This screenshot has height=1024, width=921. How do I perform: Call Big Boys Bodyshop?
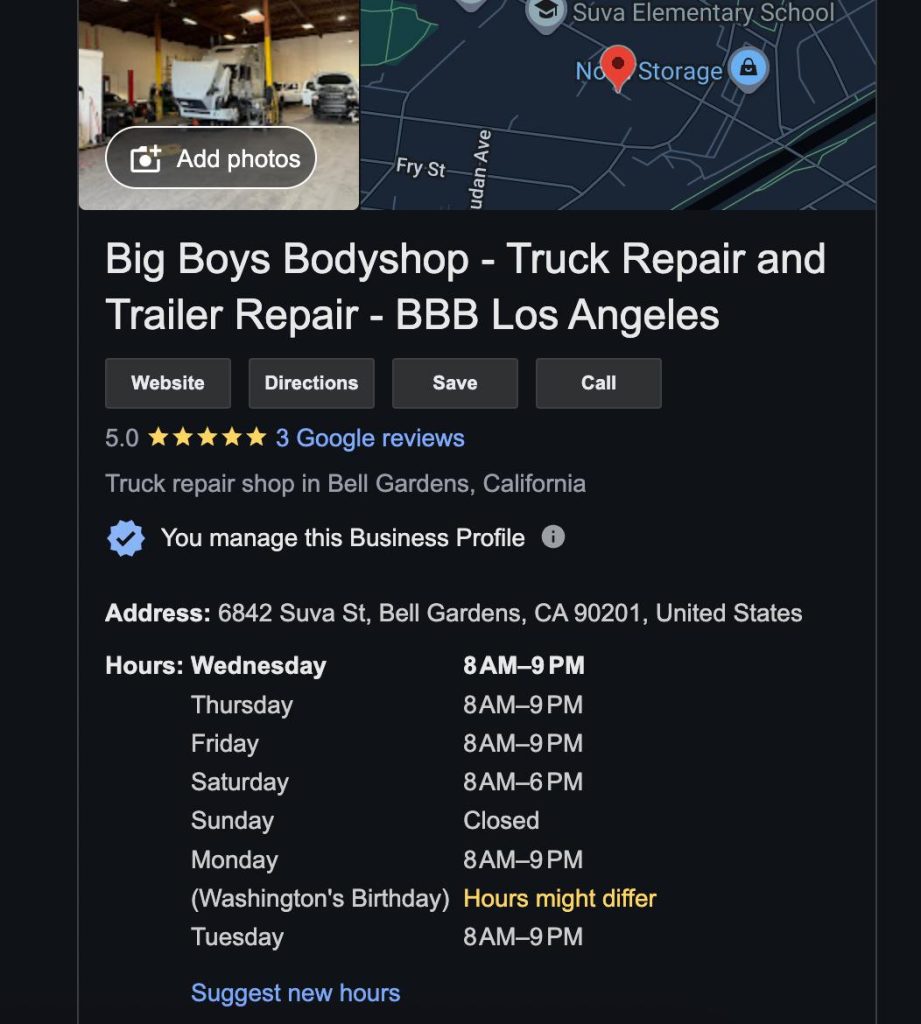pyautogui.click(x=598, y=383)
